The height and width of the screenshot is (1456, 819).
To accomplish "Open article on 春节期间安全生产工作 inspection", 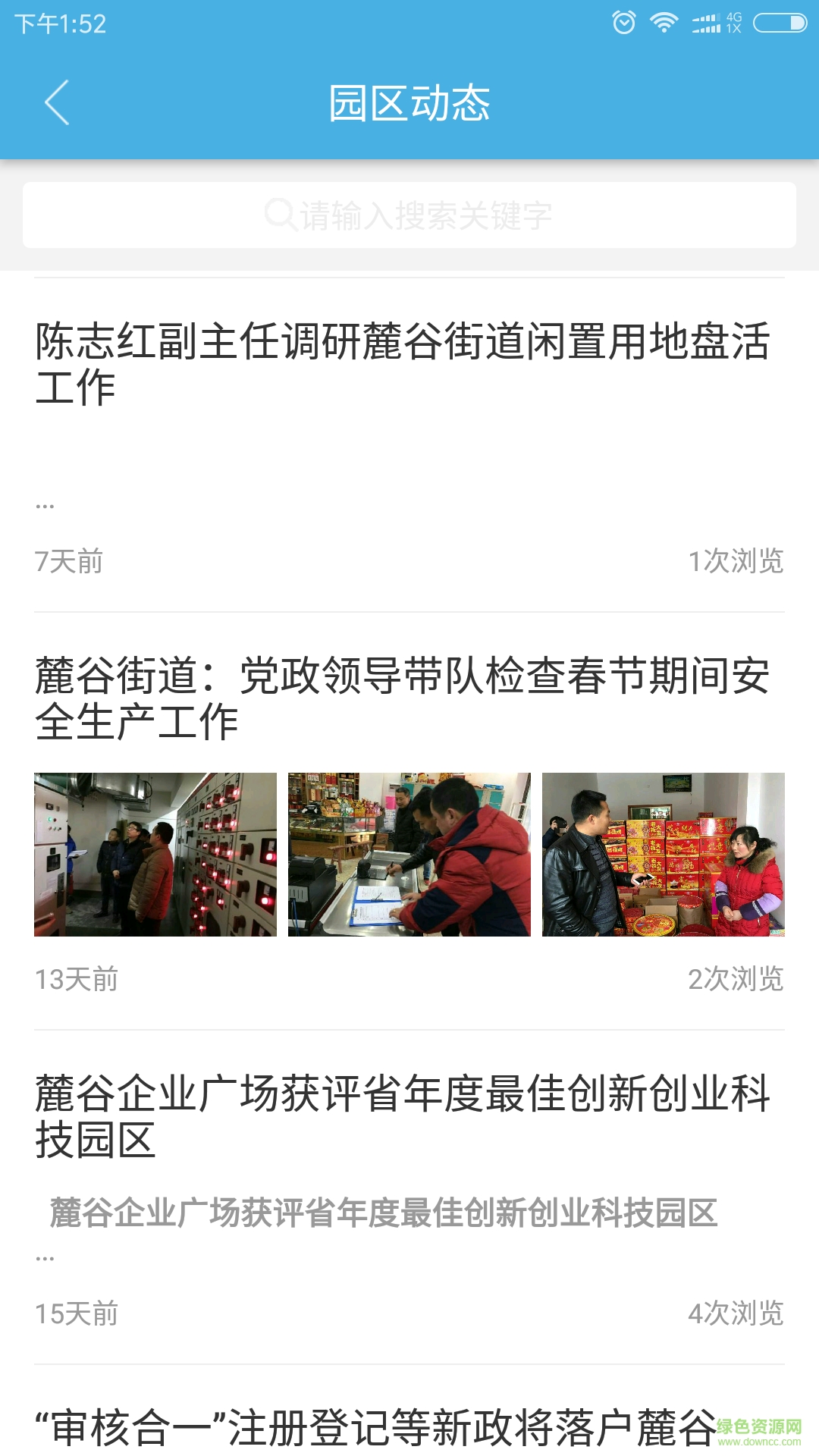I will click(402, 698).
